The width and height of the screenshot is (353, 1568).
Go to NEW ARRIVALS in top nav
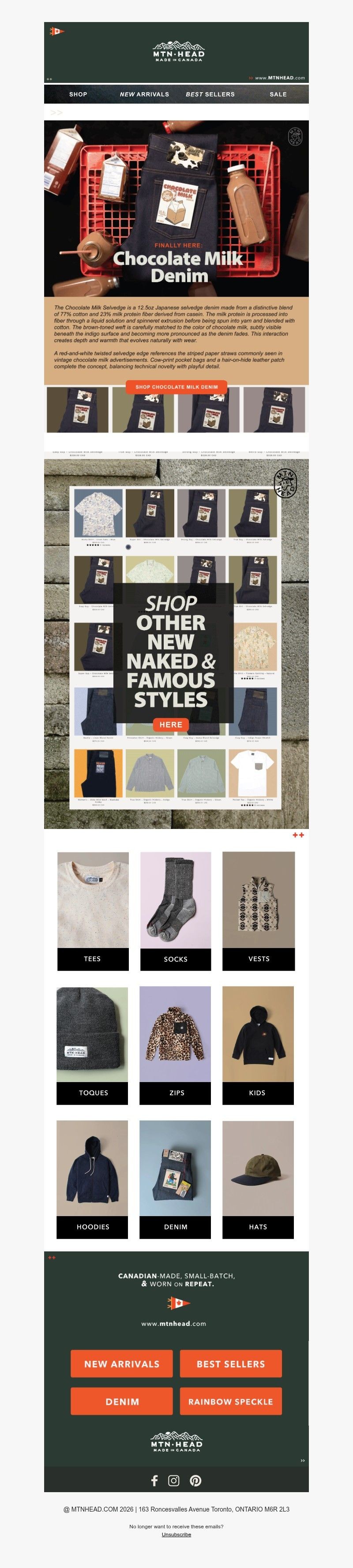(144, 94)
